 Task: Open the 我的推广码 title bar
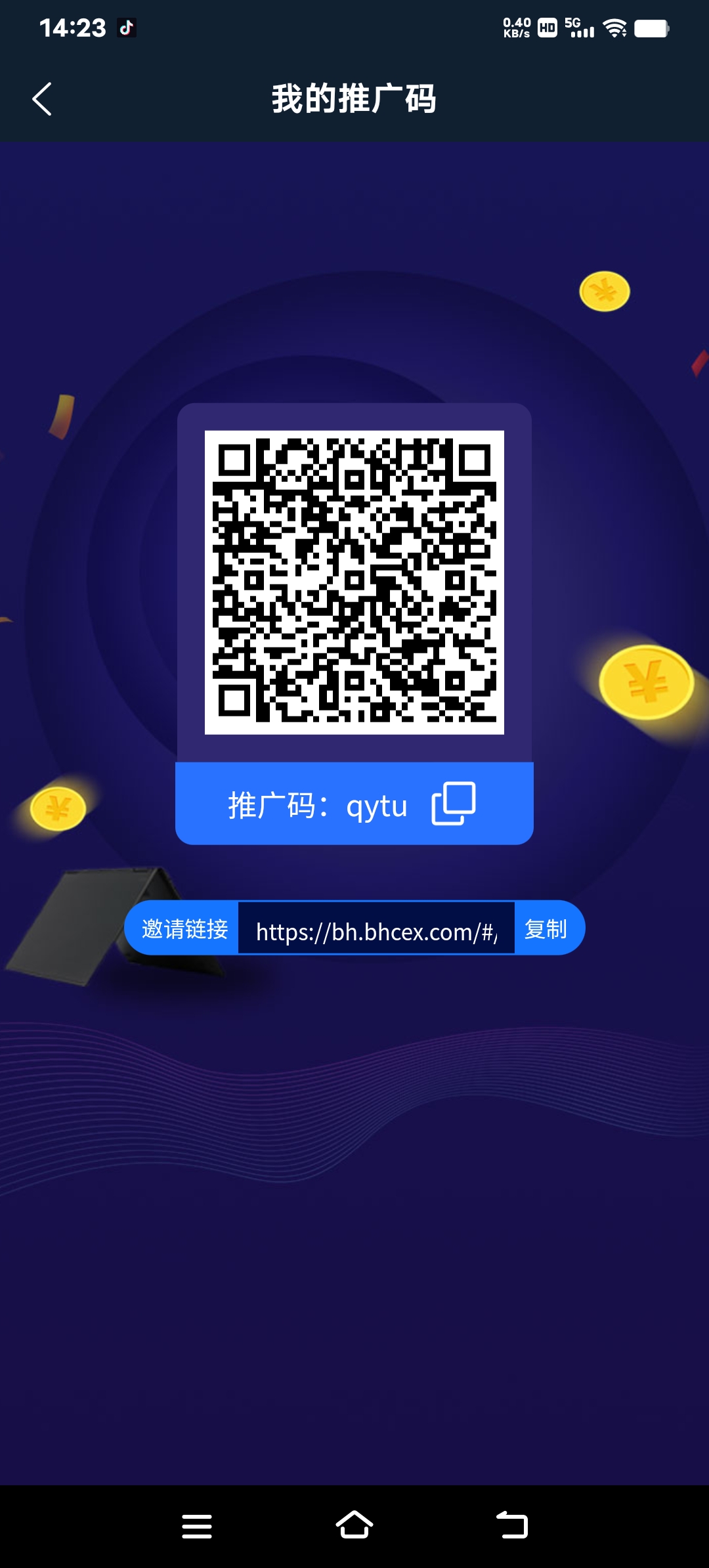354,99
